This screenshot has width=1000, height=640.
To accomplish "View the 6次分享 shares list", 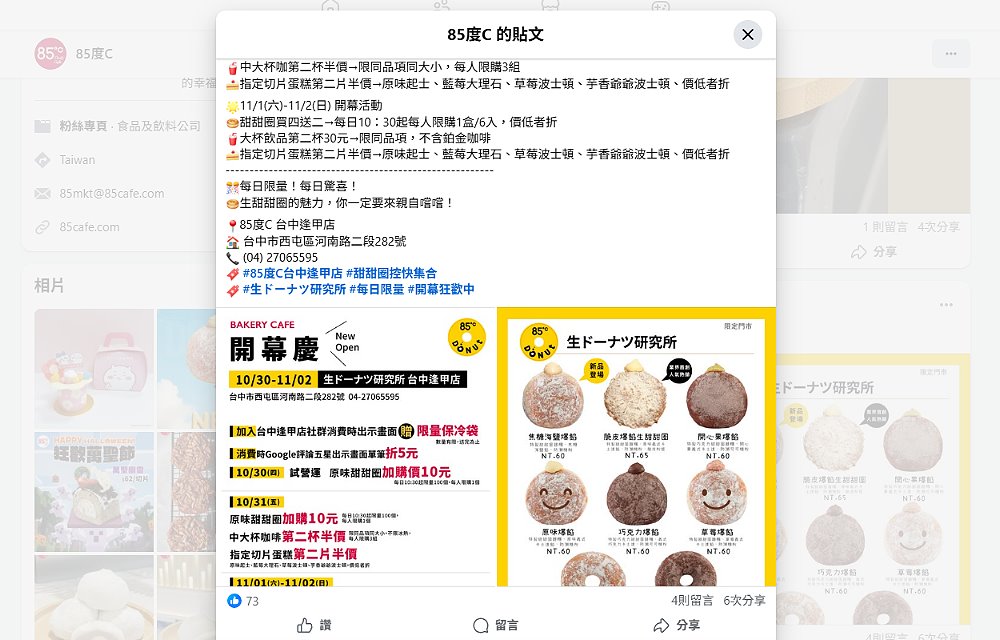I will [x=744, y=601].
